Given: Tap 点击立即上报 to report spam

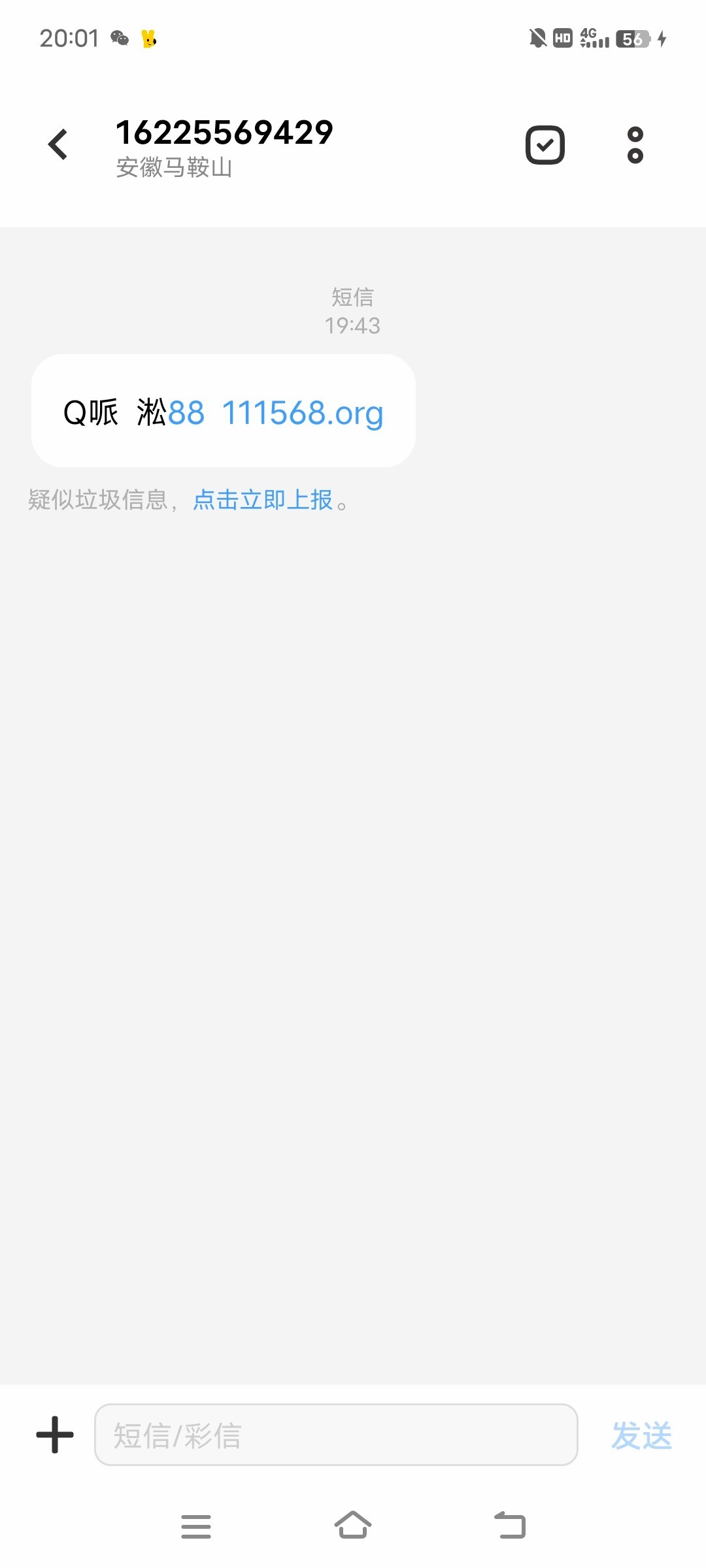Looking at the screenshot, I should (x=263, y=500).
